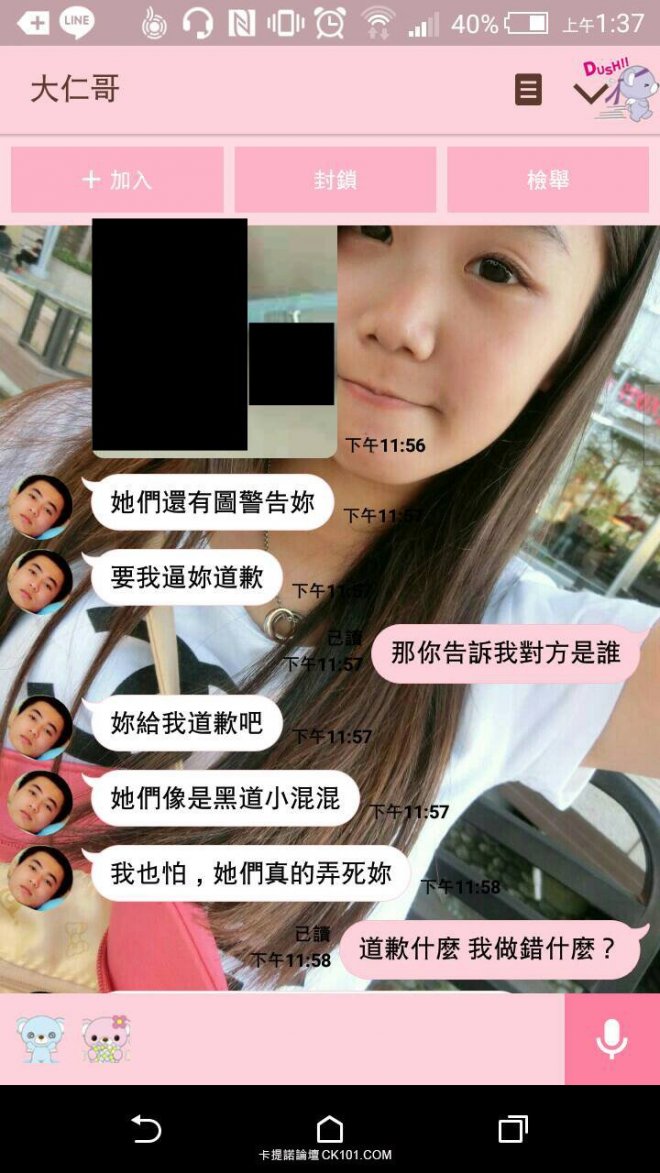Record a voice message with the microphone
Screen dimensions: 660x1173
tap(612, 1039)
